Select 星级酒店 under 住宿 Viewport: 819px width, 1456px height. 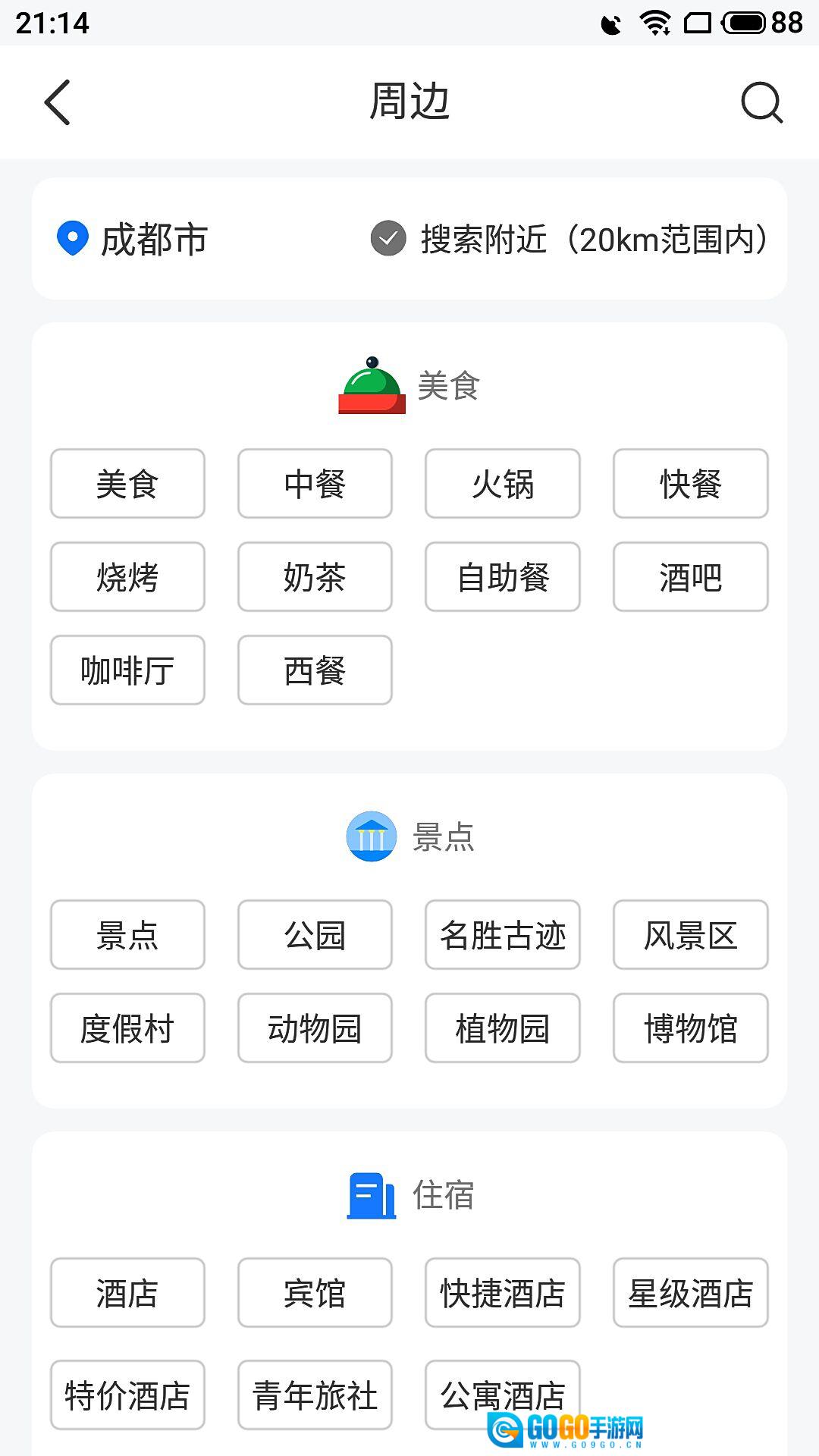(690, 1293)
